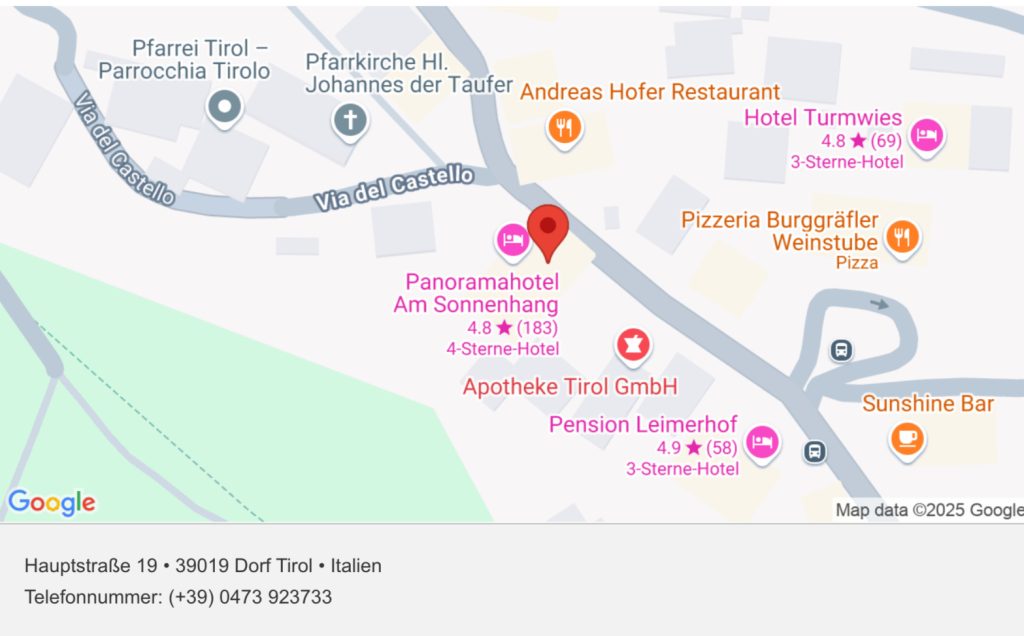Viewport: 1024px width, 636px height.
Task: Select Pfarrei Tirol Parrocchia Tirolo marker
Action: 224,106
